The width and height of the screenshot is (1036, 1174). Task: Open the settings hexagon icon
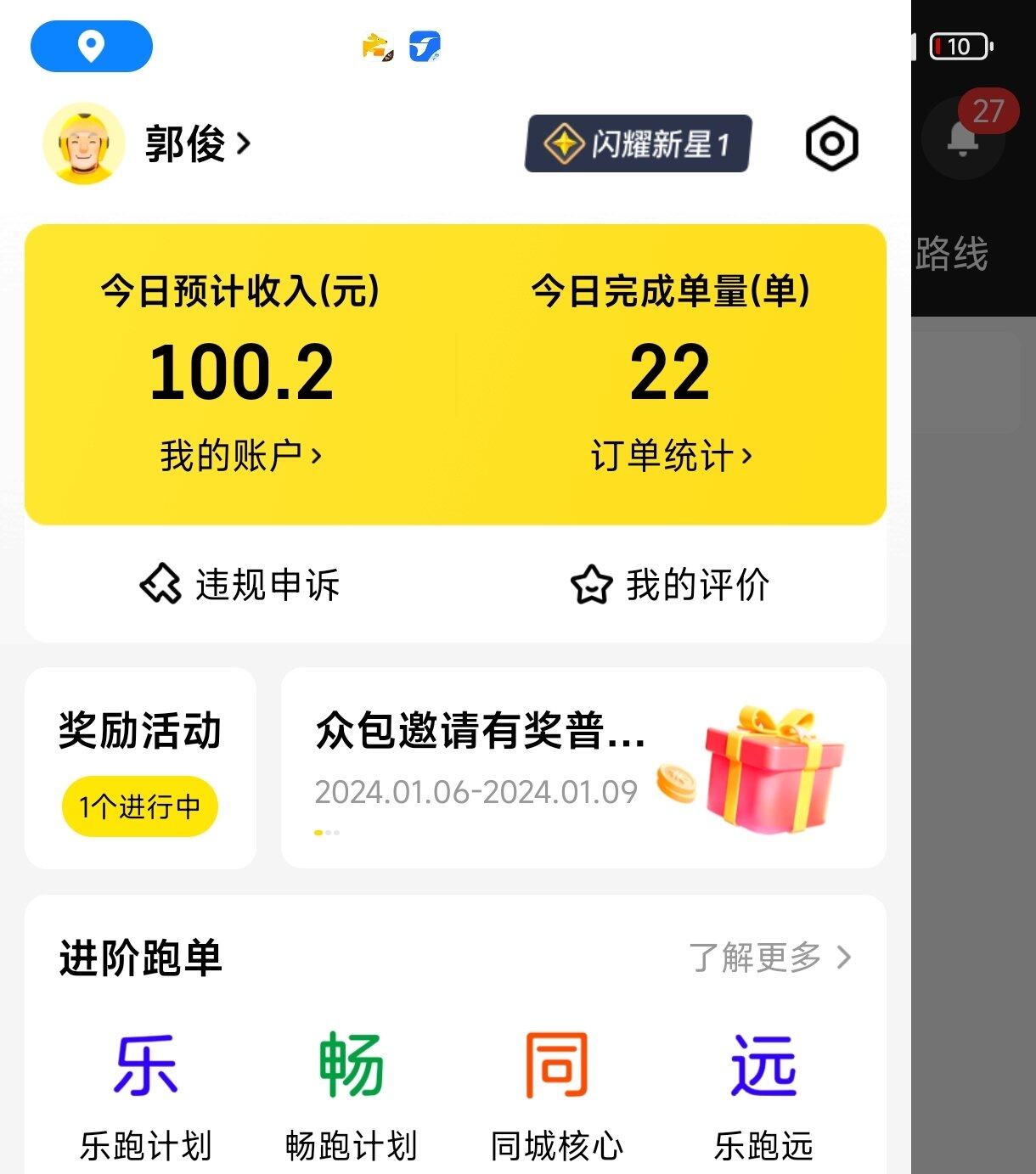tap(831, 143)
